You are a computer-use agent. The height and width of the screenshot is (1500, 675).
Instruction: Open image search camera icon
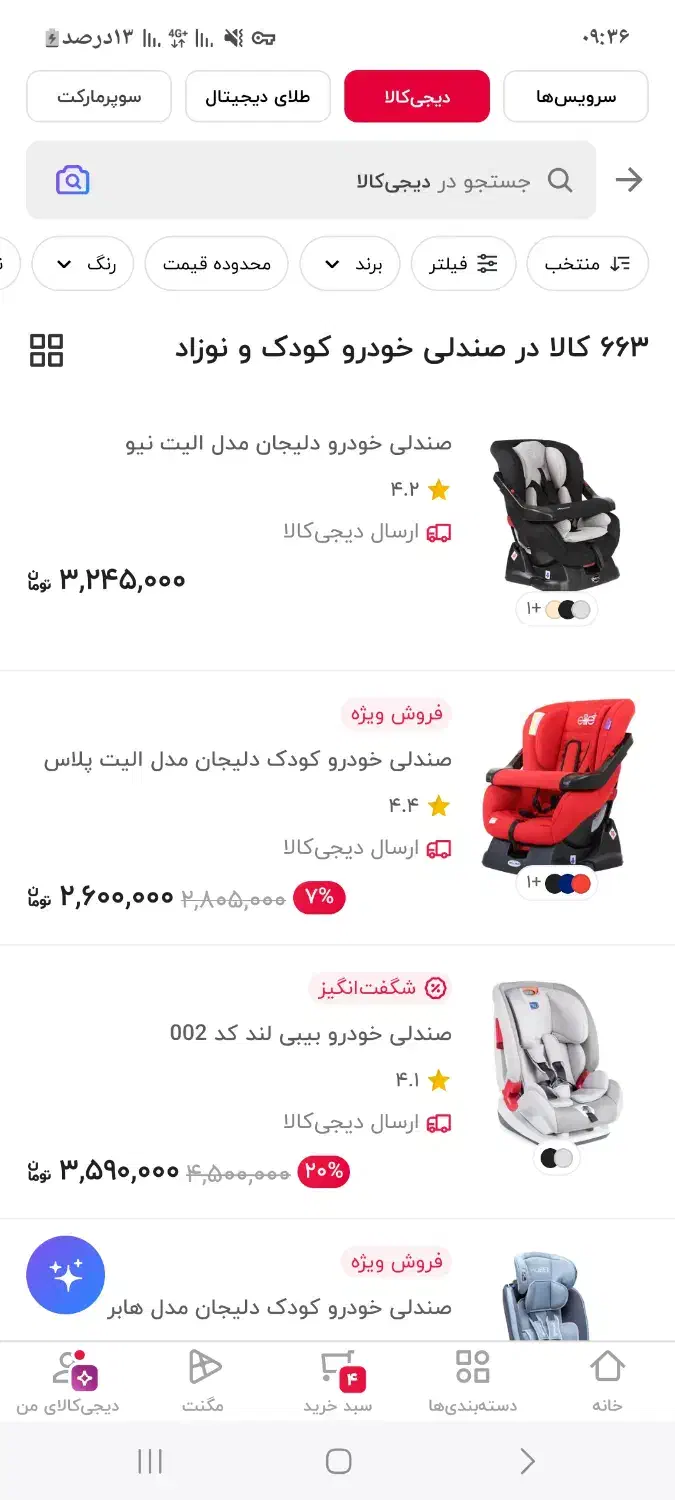click(73, 180)
